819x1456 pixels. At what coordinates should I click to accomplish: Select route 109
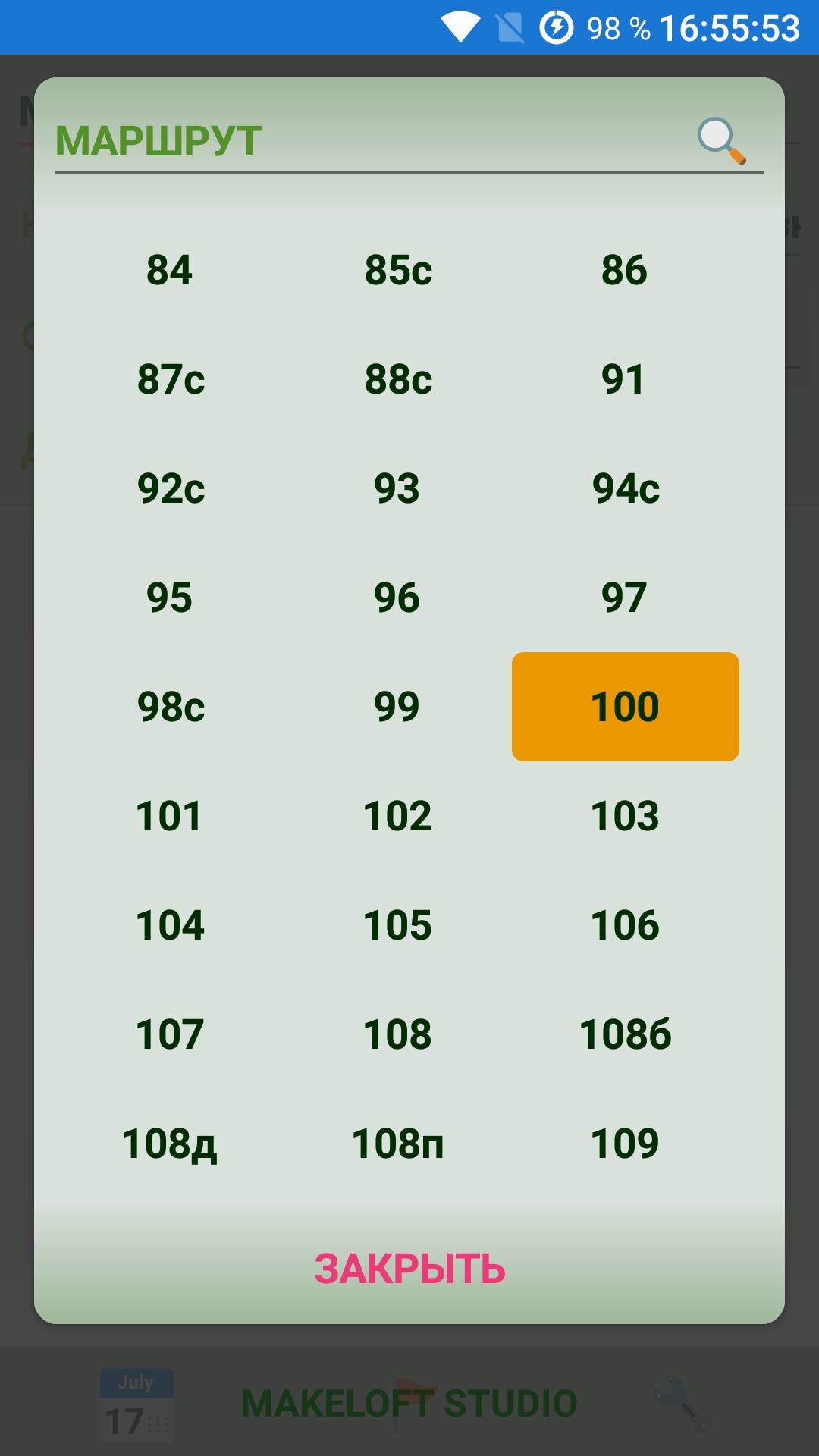tap(625, 1144)
